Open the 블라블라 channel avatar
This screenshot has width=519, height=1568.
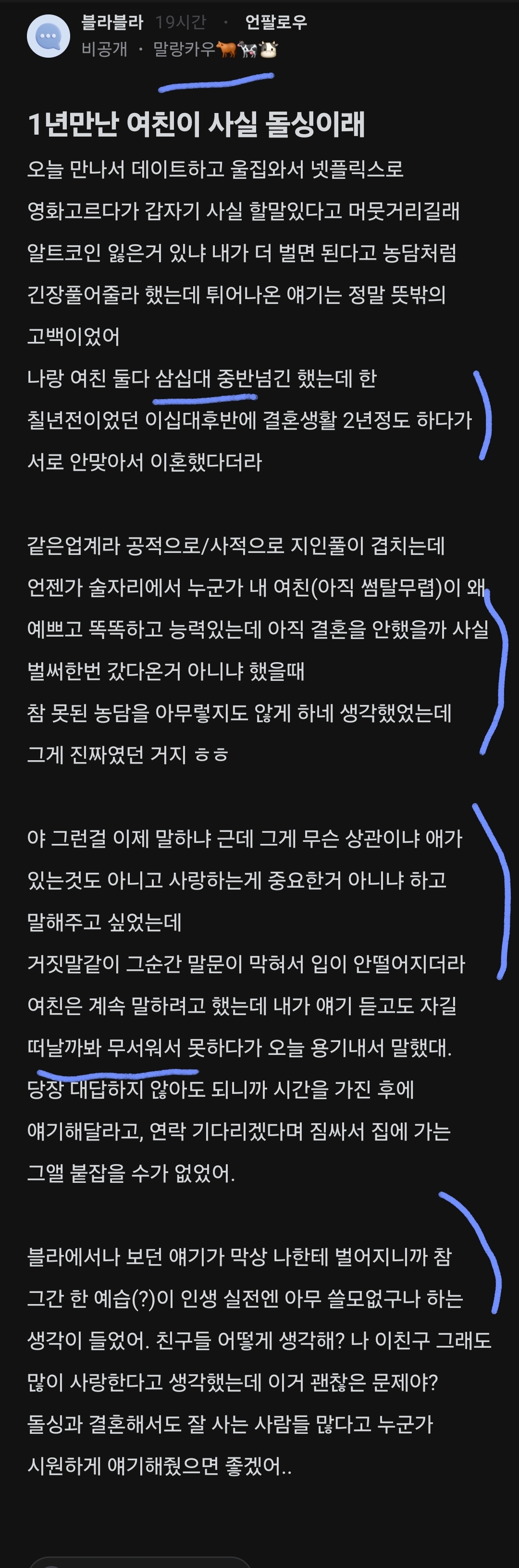49,36
